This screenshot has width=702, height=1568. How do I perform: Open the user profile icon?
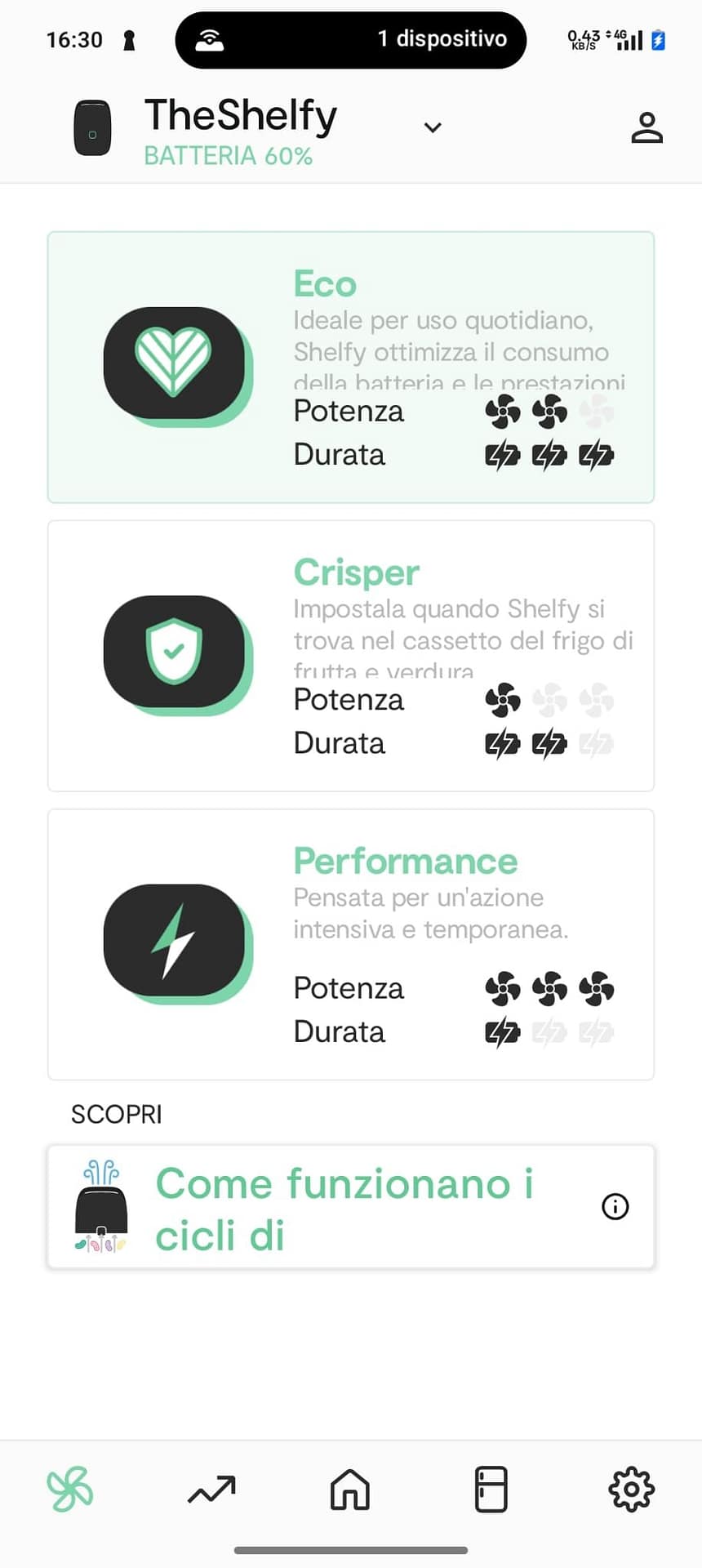[x=646, y=128]
